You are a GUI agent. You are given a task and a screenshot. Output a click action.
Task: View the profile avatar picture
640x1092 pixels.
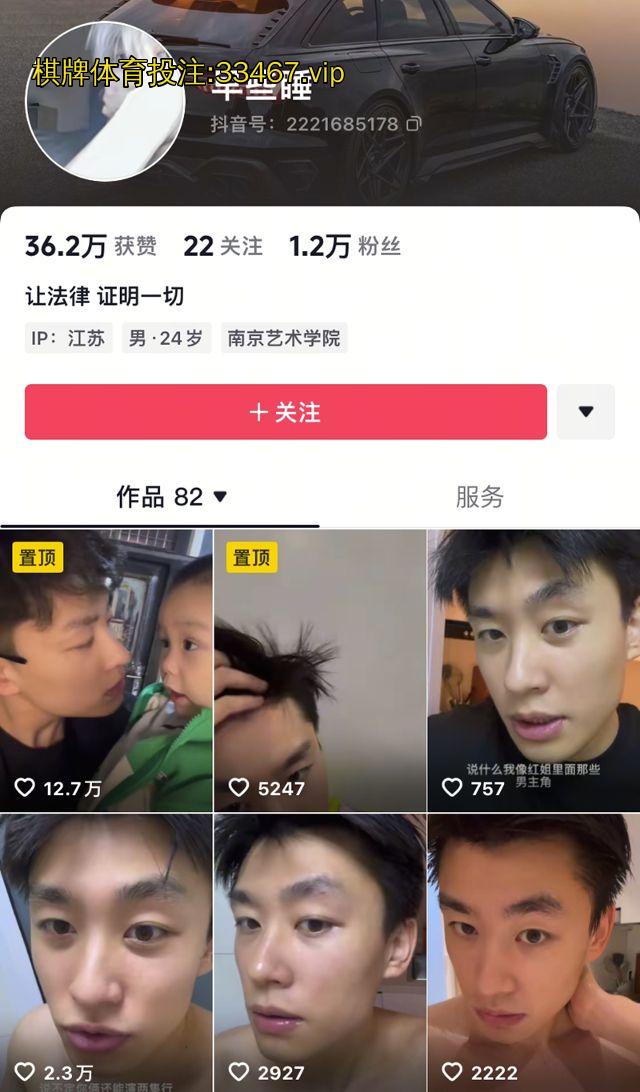click(103, 100)
